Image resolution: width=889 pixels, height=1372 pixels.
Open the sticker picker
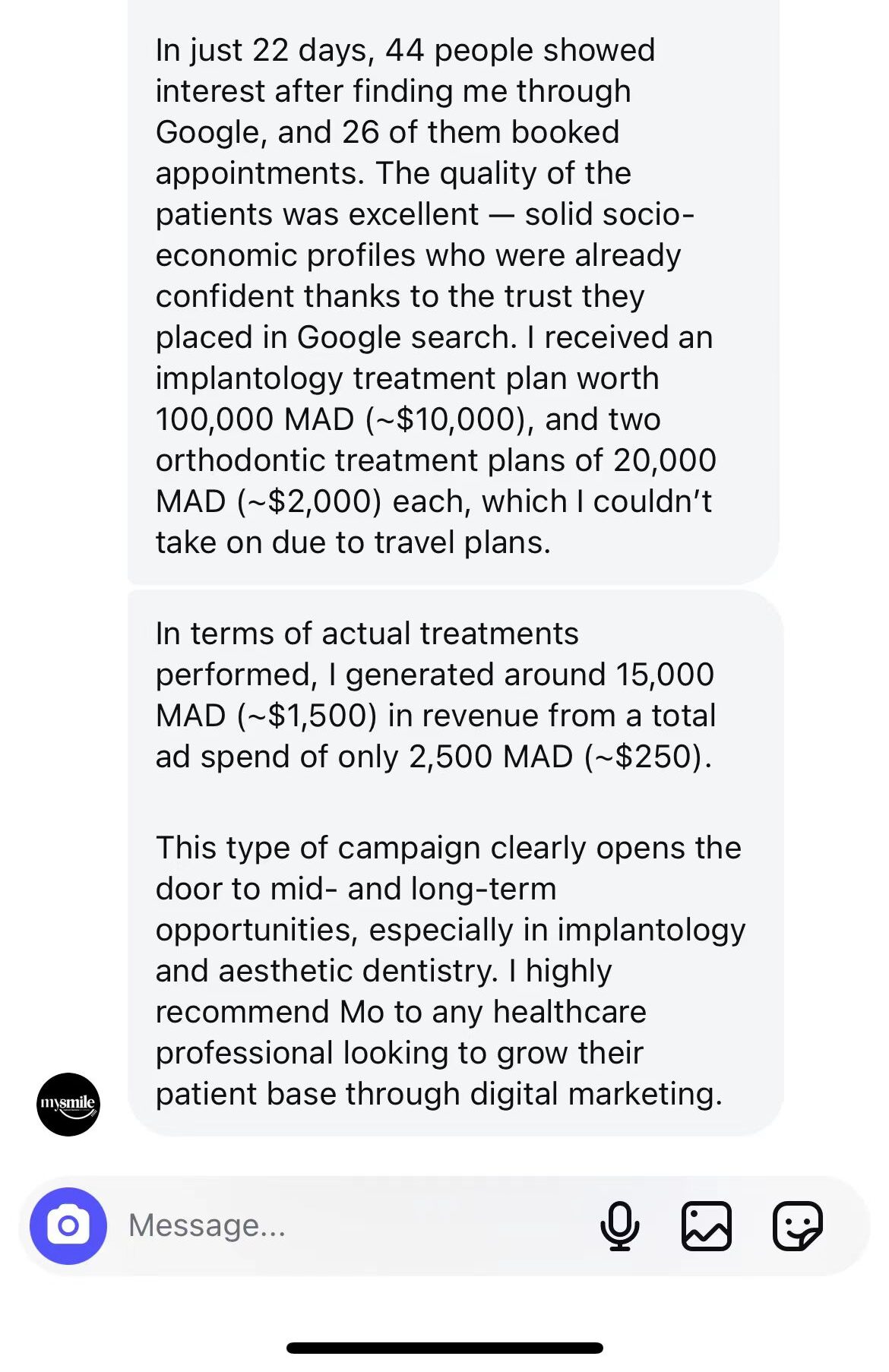tap(797, 1225)
